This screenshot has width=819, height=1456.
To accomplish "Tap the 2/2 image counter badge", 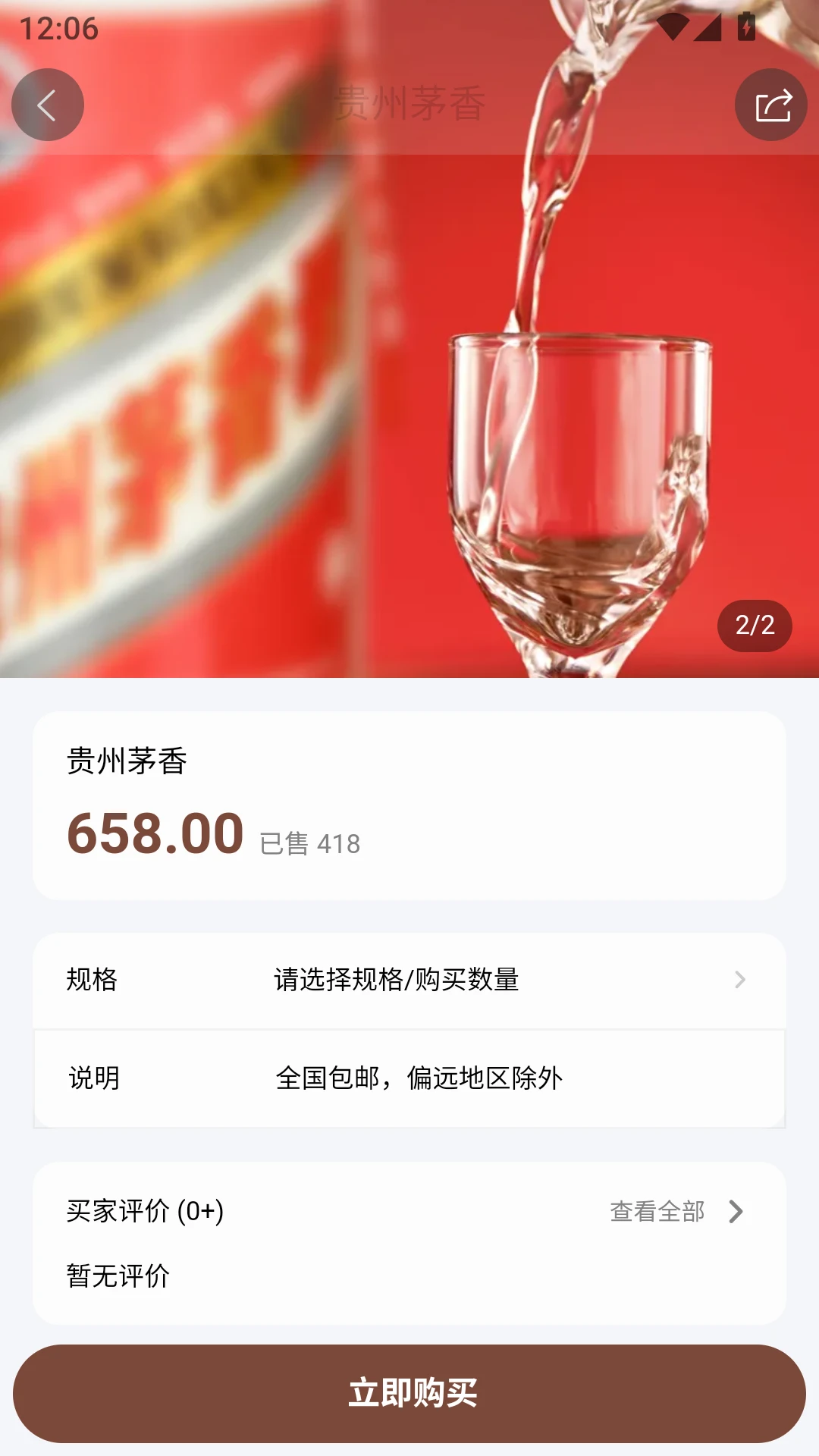I will pyautogui.click(x=755, y=625).
